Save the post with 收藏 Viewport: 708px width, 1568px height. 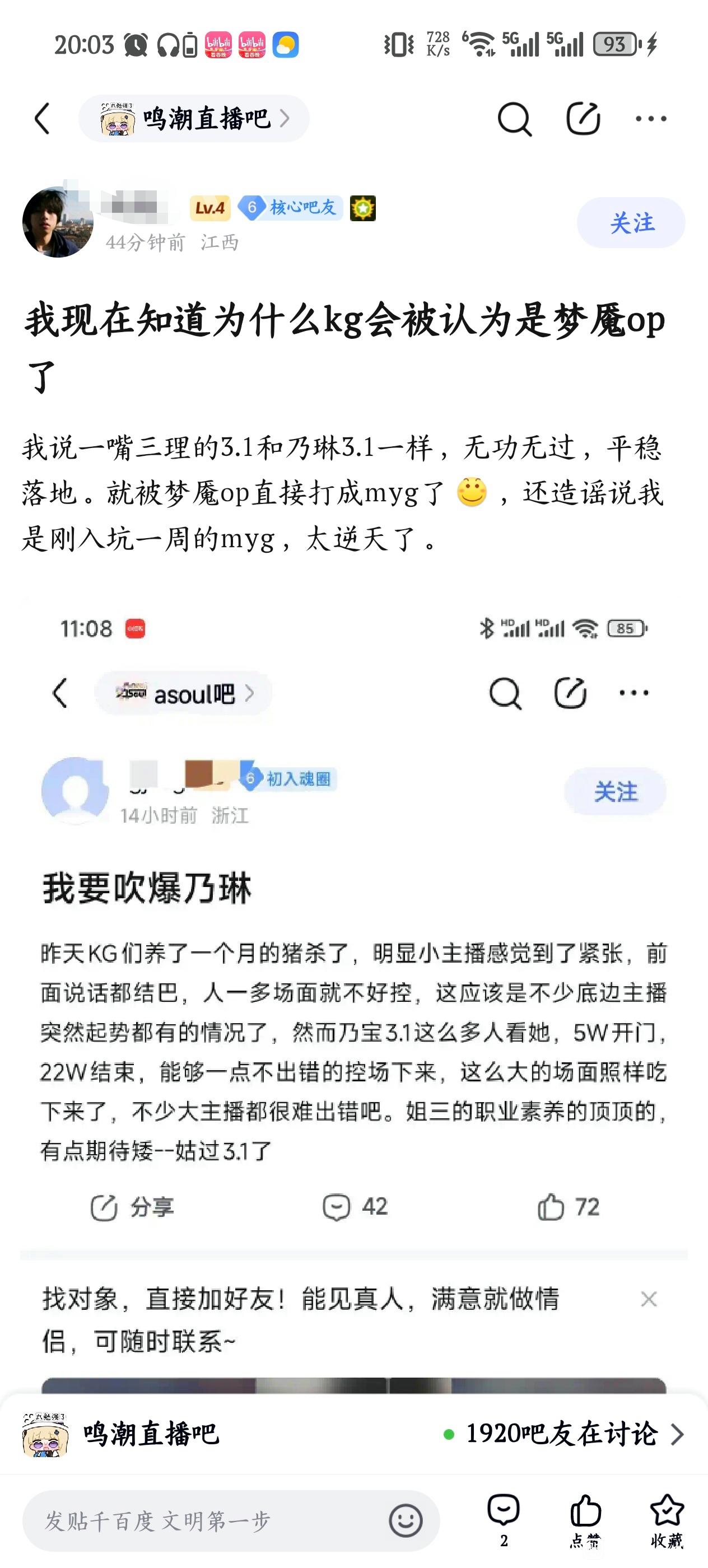667,1518
